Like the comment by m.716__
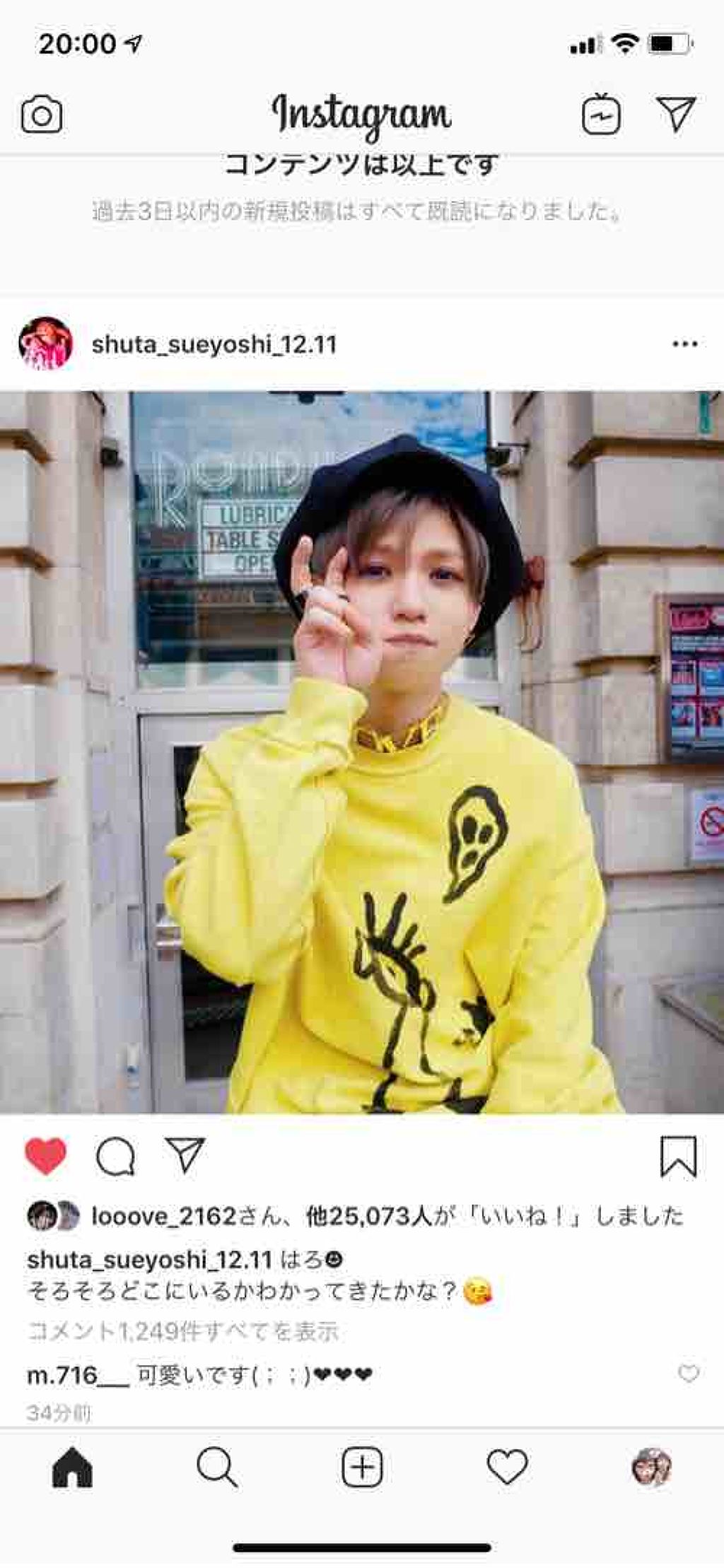724x1568 pixels. 688,1374
